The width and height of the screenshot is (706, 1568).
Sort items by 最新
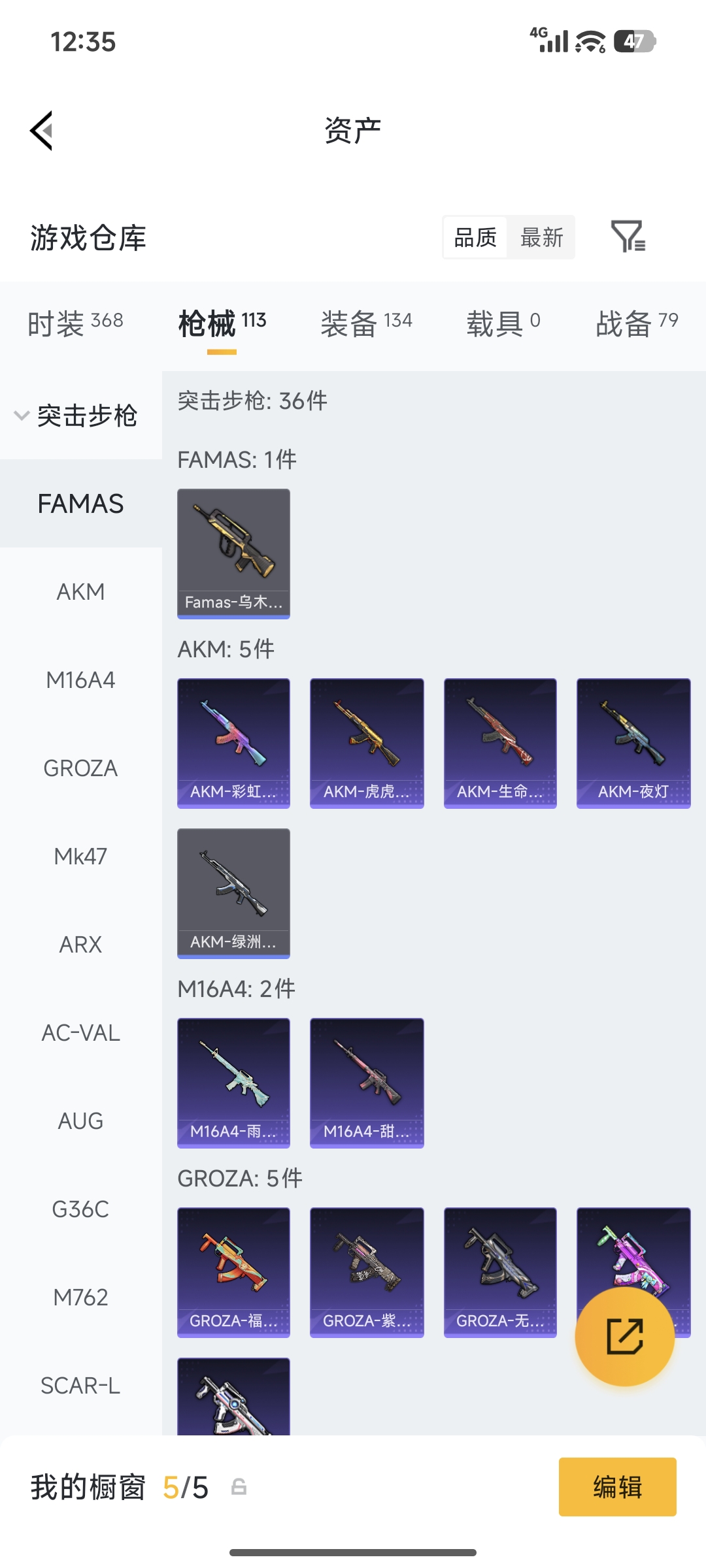541,237
